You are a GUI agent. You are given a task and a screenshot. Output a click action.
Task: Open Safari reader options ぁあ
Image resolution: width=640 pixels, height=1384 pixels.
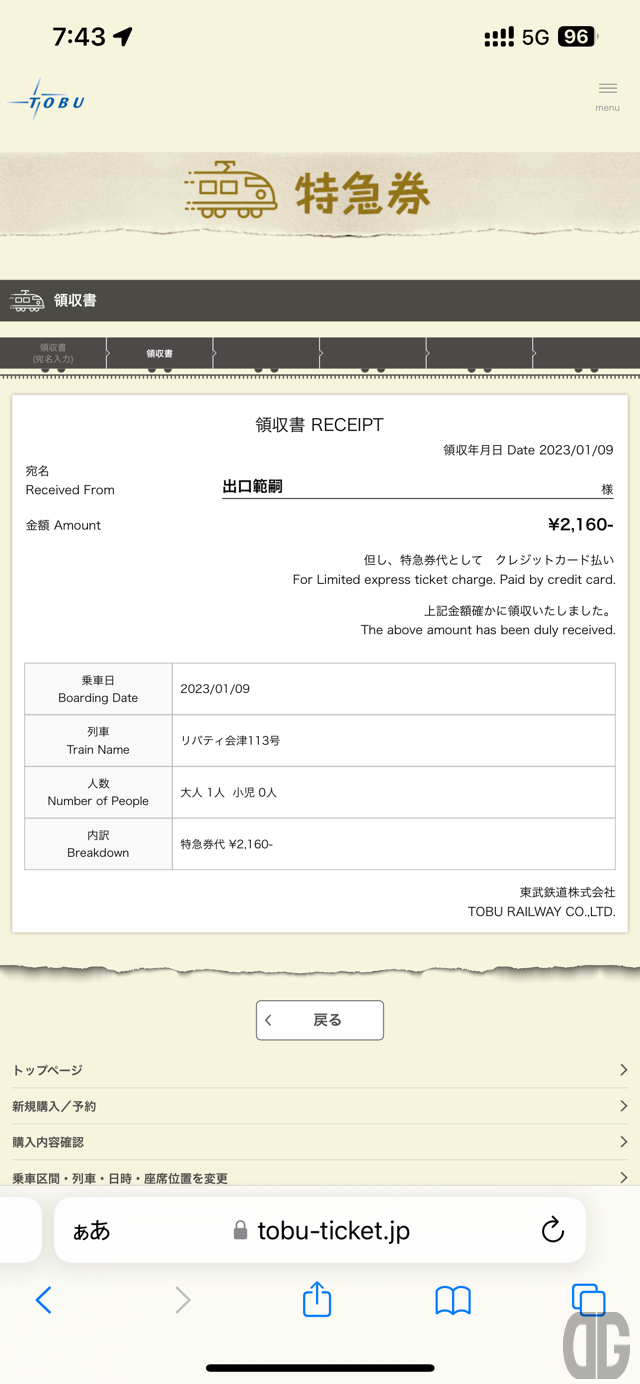[92, 1231]
